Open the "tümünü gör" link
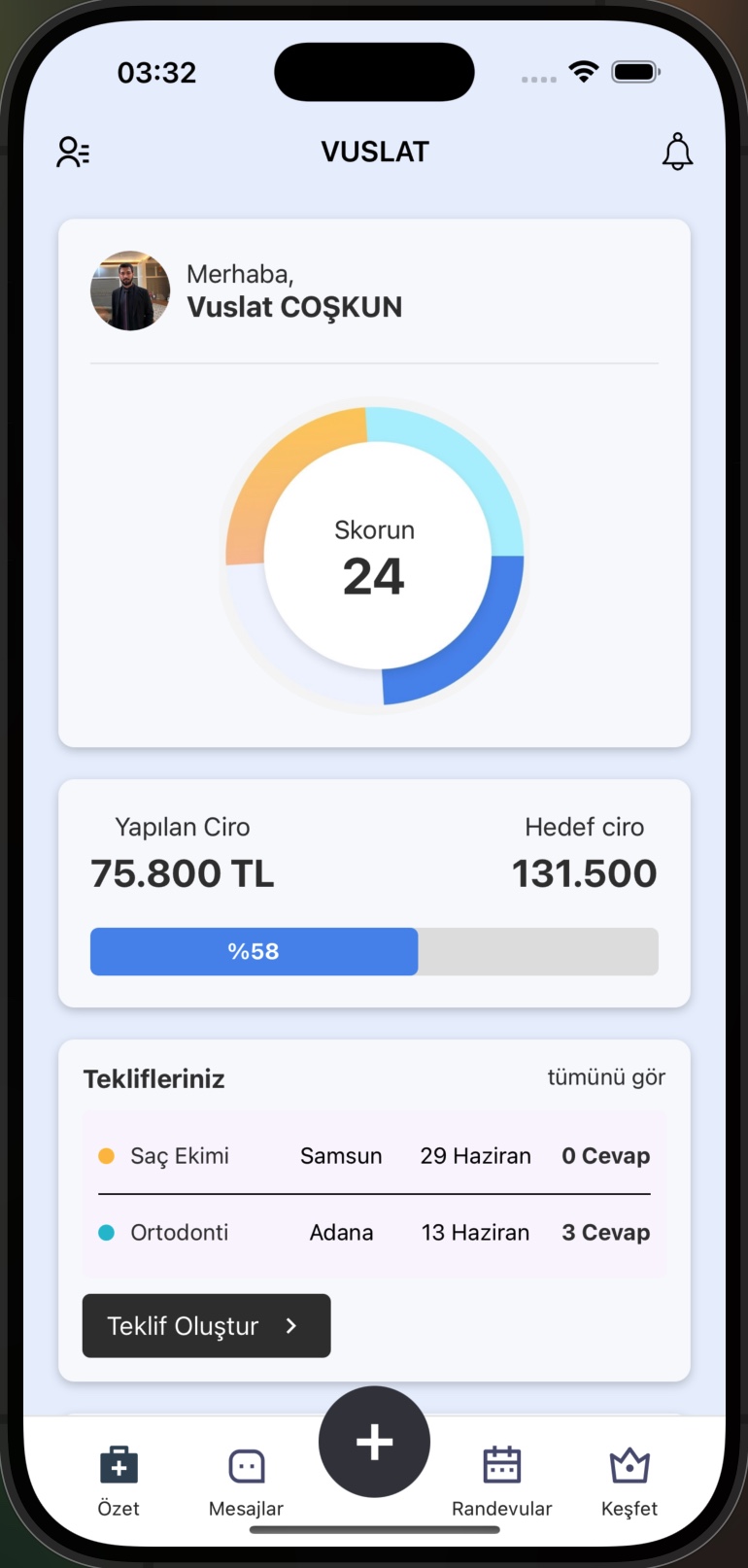 [x=606, y=1077]
